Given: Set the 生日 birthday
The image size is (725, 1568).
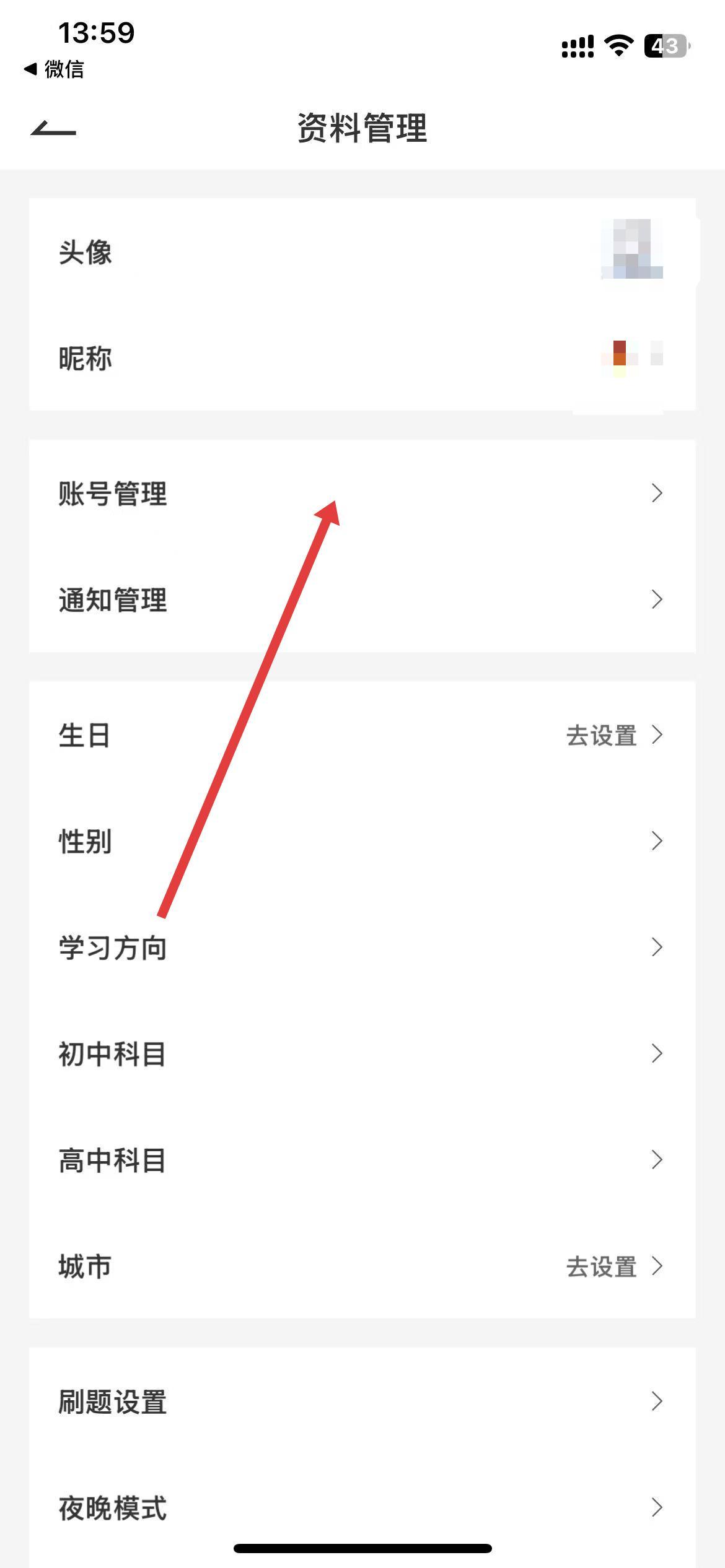Looking at the screenshot, I should pos(362,735).
